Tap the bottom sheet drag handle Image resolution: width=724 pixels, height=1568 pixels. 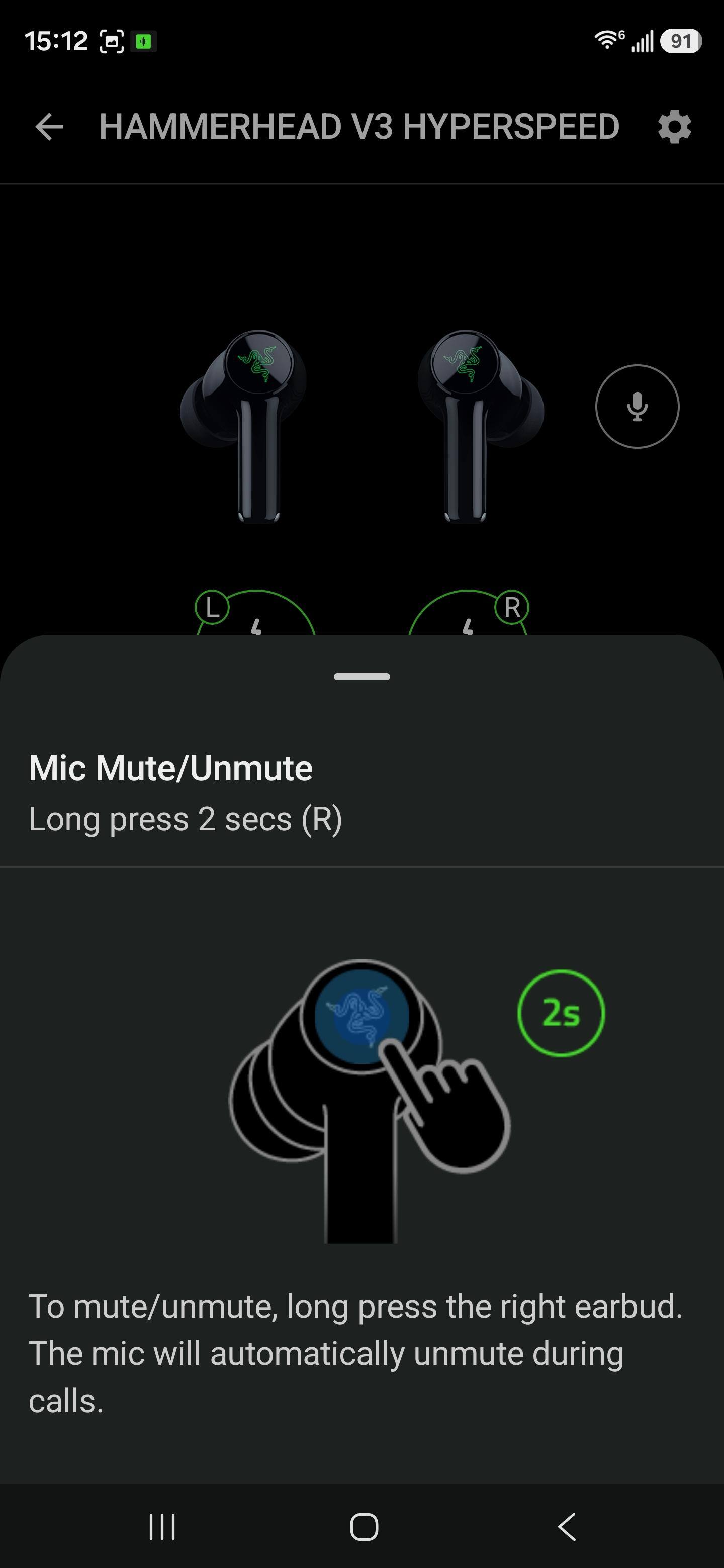[361, 677]
